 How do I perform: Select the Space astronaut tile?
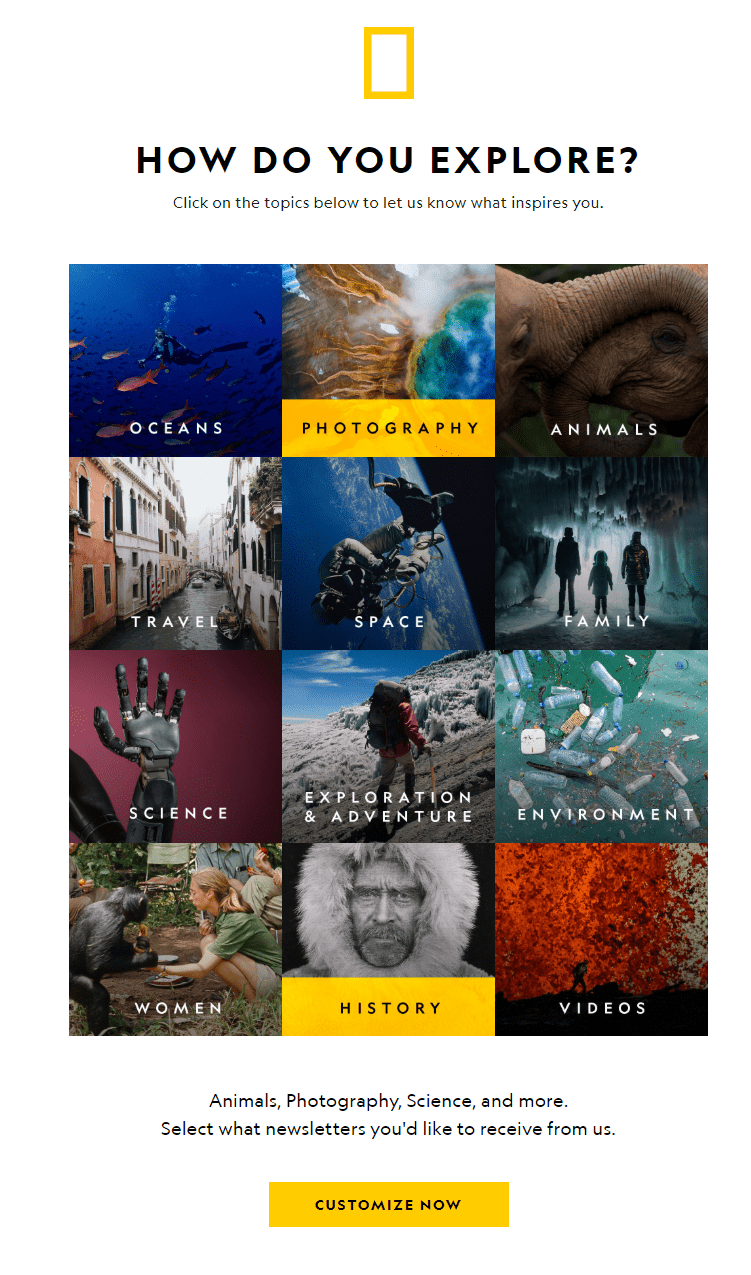388,553
